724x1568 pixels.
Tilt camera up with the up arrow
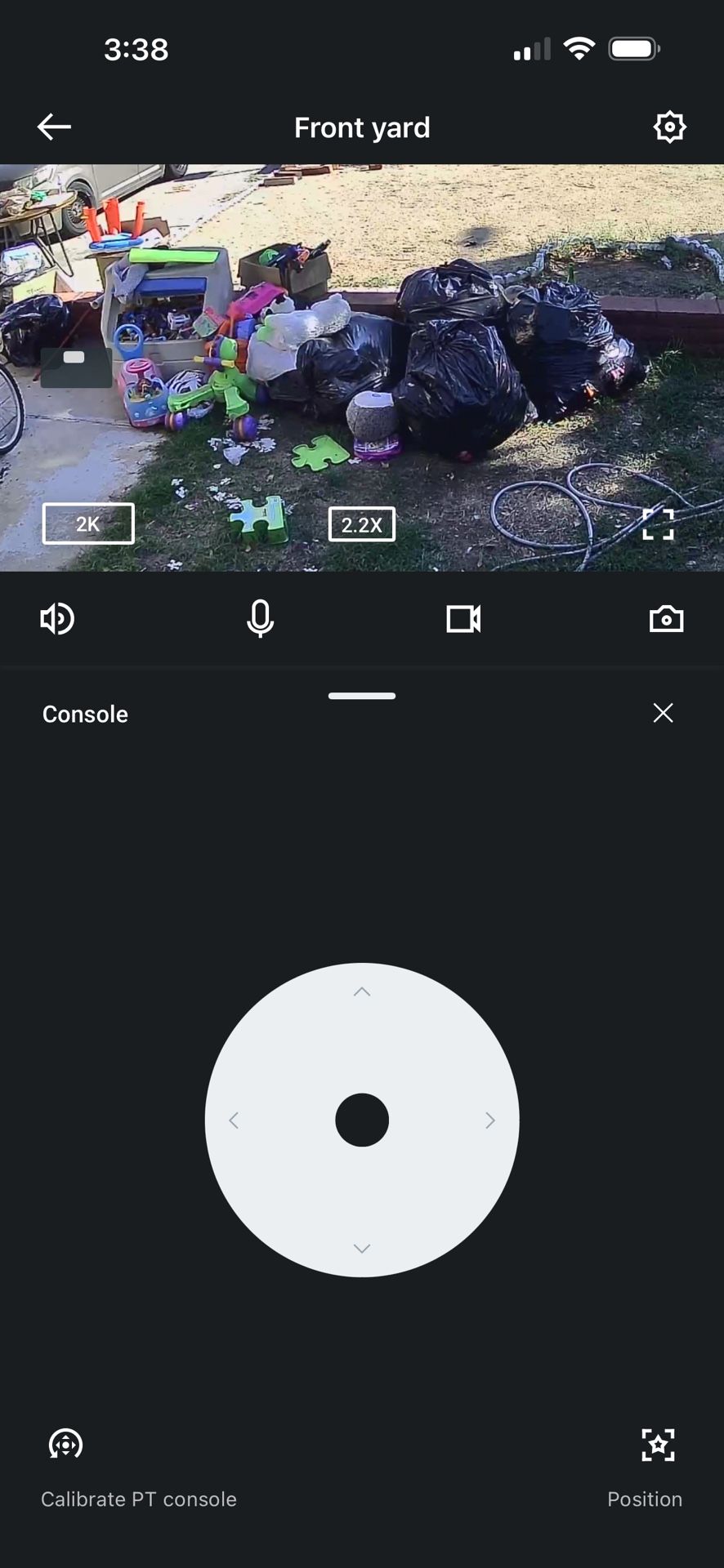pyautogui.click(x=362, y=991)
